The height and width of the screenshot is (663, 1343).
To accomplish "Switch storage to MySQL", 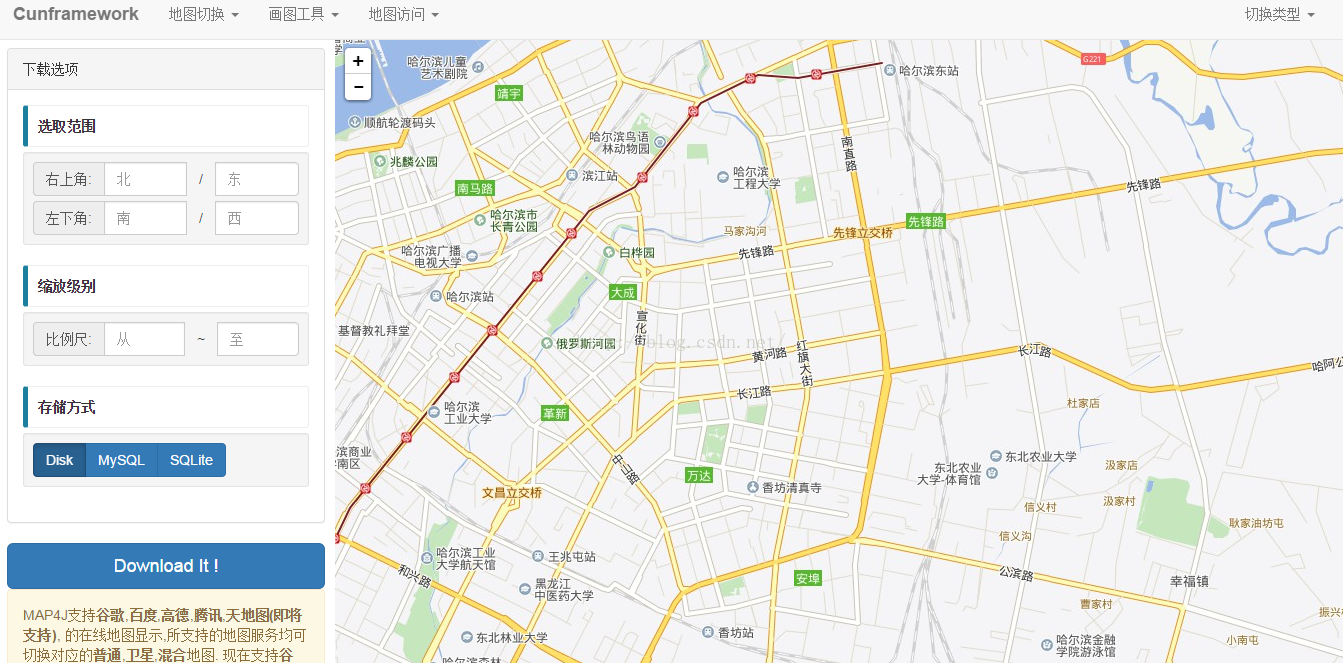I will [121, 460].
